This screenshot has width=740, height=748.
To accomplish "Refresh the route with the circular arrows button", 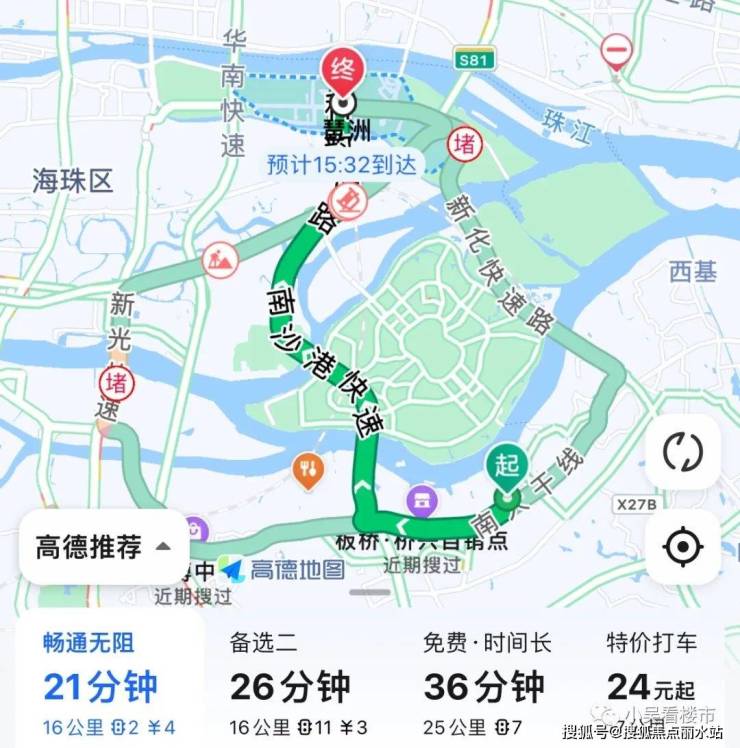I will (x=683, y=452).
